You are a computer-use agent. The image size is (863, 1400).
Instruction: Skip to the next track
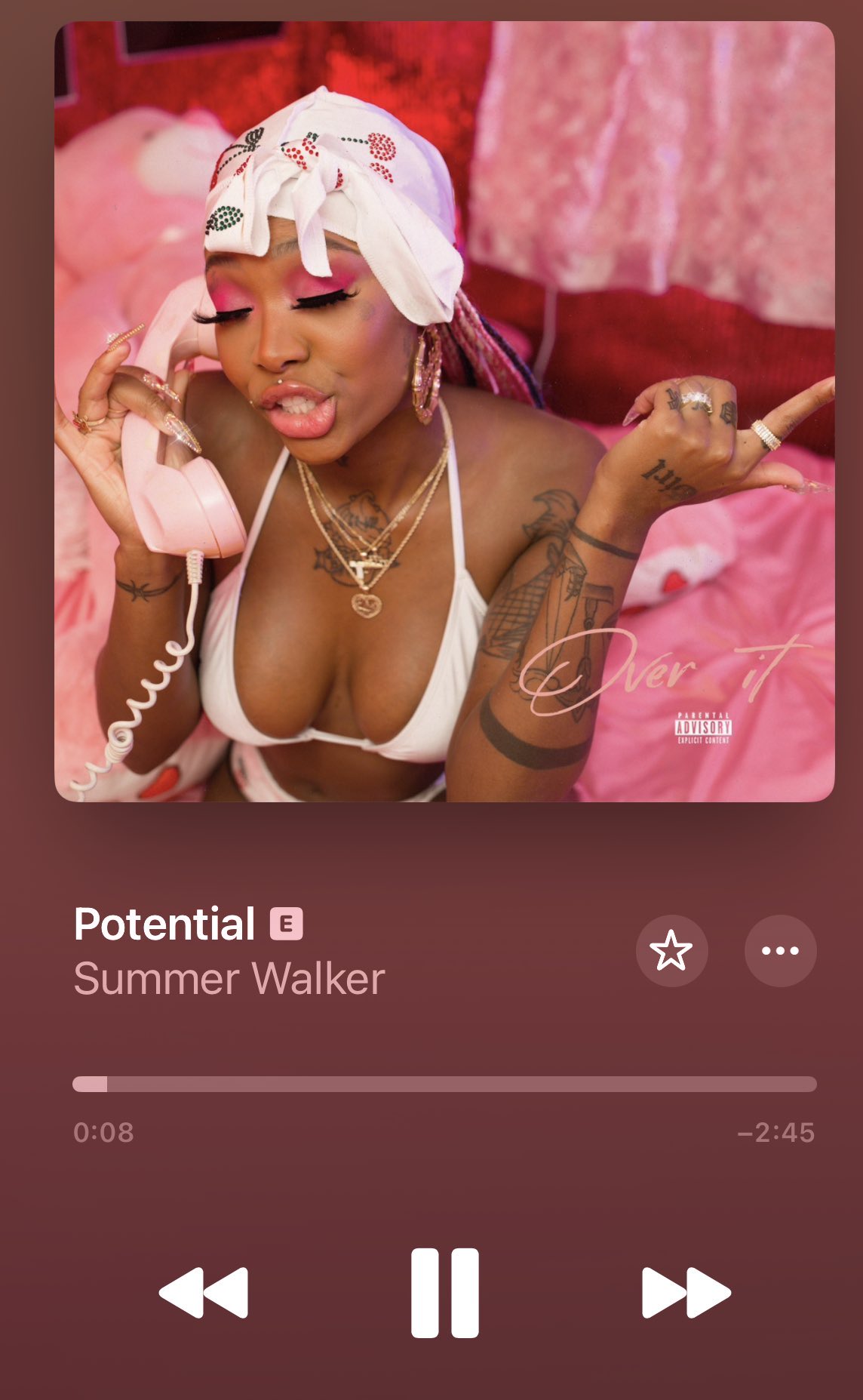pyautogui.click(x=686, y=1293)
